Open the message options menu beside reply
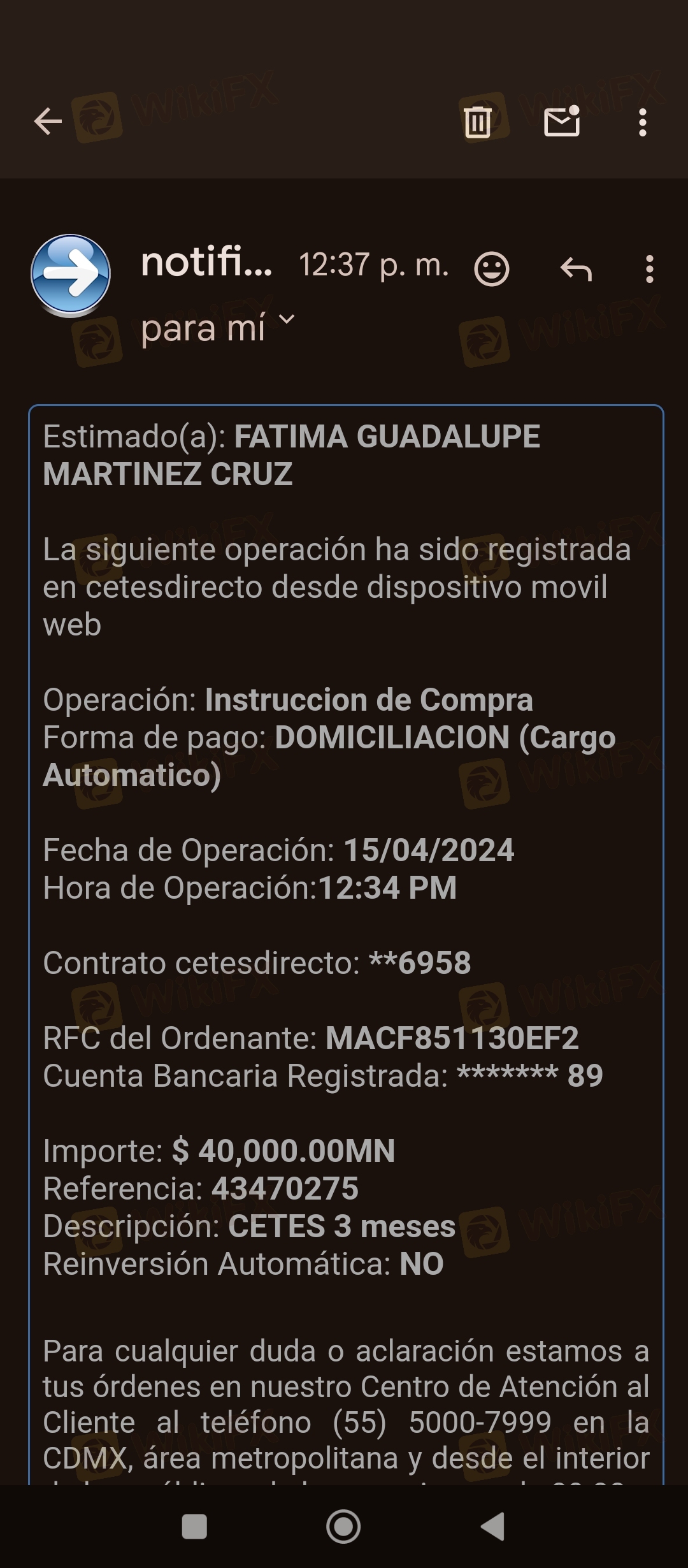The image size is (688, 1568). click(649, 269)
